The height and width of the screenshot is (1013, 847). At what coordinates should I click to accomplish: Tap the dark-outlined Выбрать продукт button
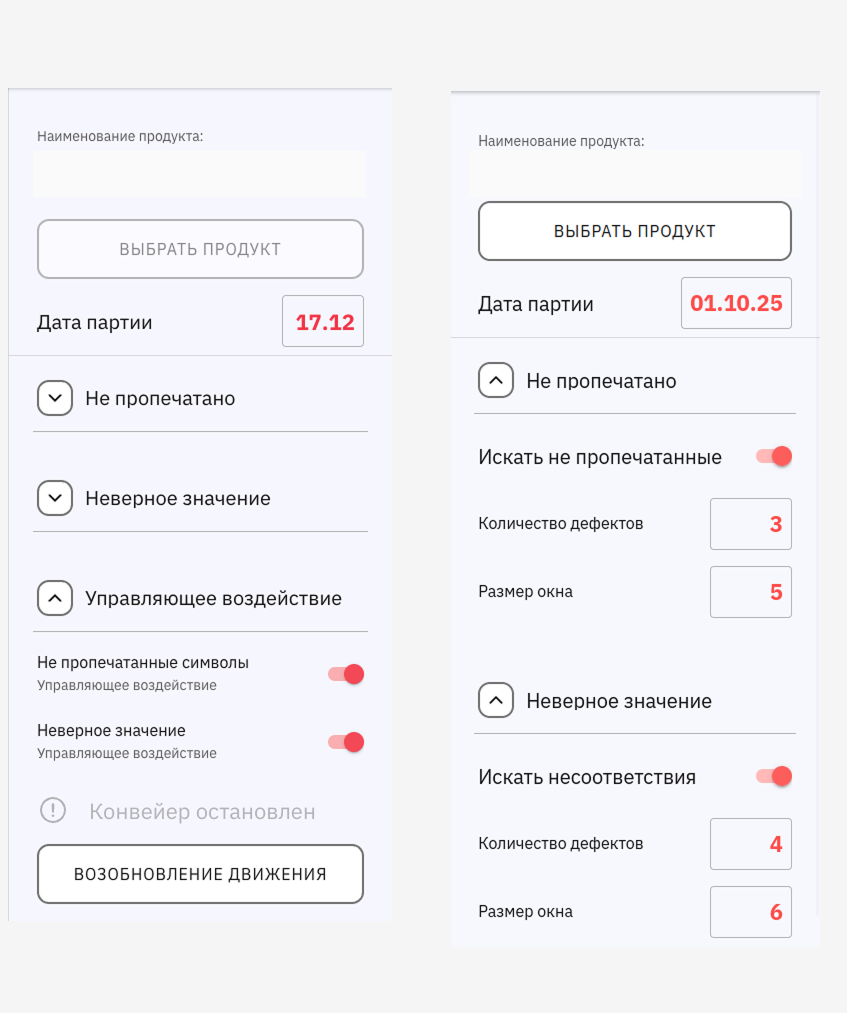click(635, 231)
